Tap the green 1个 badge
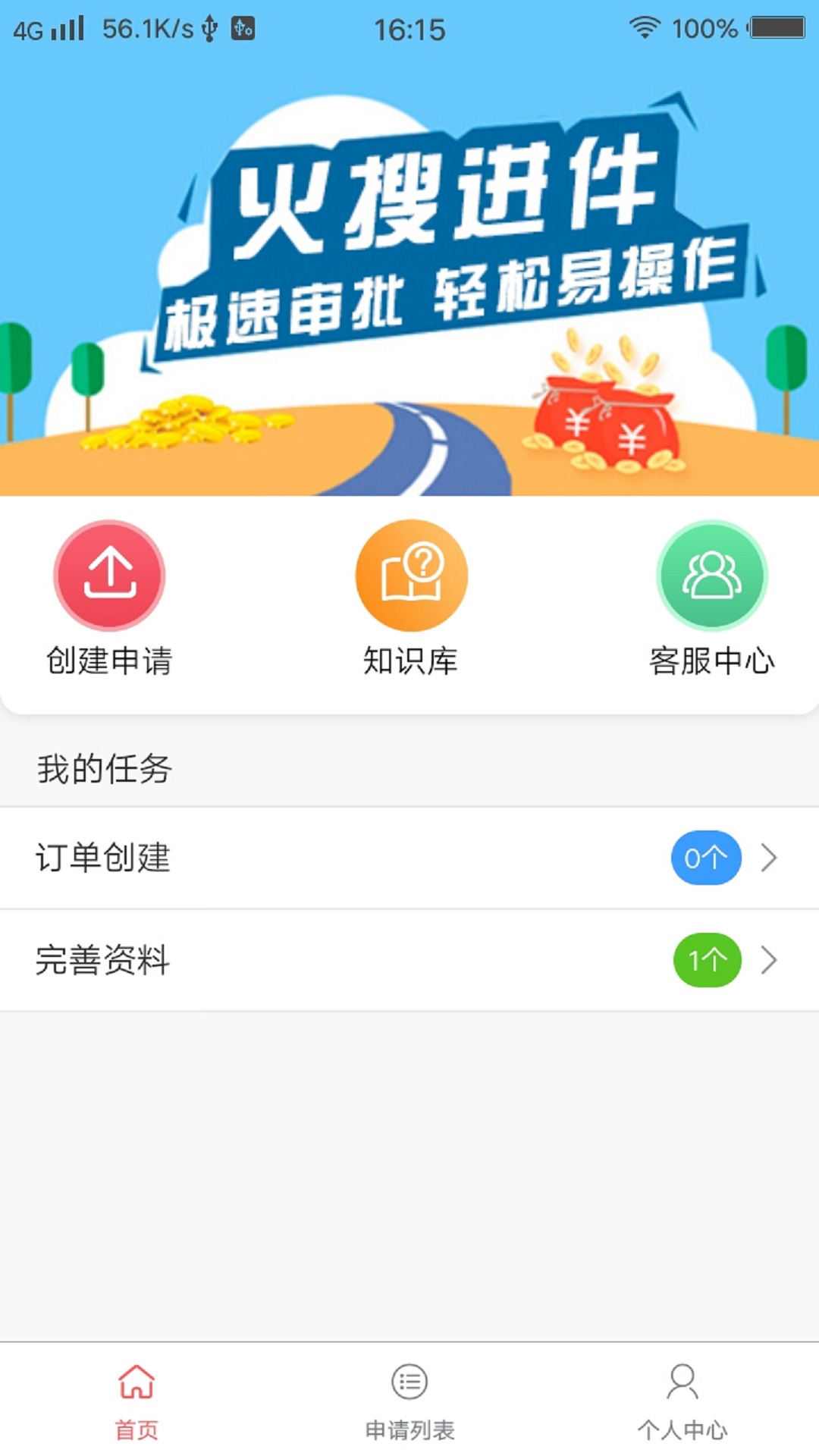This screenshot has width=819, height=1456. point(706,961)
